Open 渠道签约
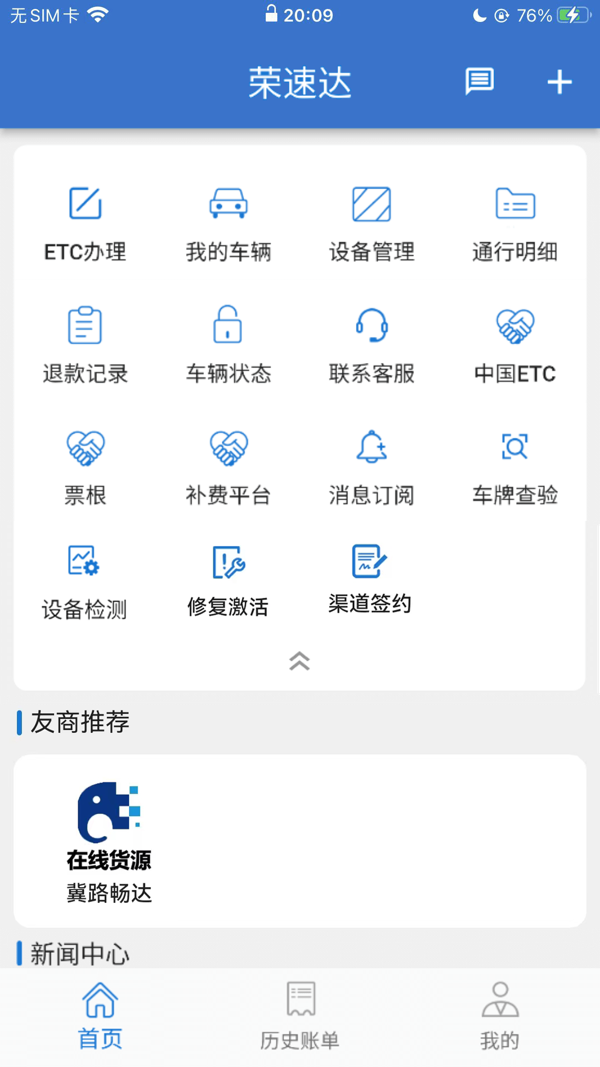600x1067 pixels. click(370, 578)
